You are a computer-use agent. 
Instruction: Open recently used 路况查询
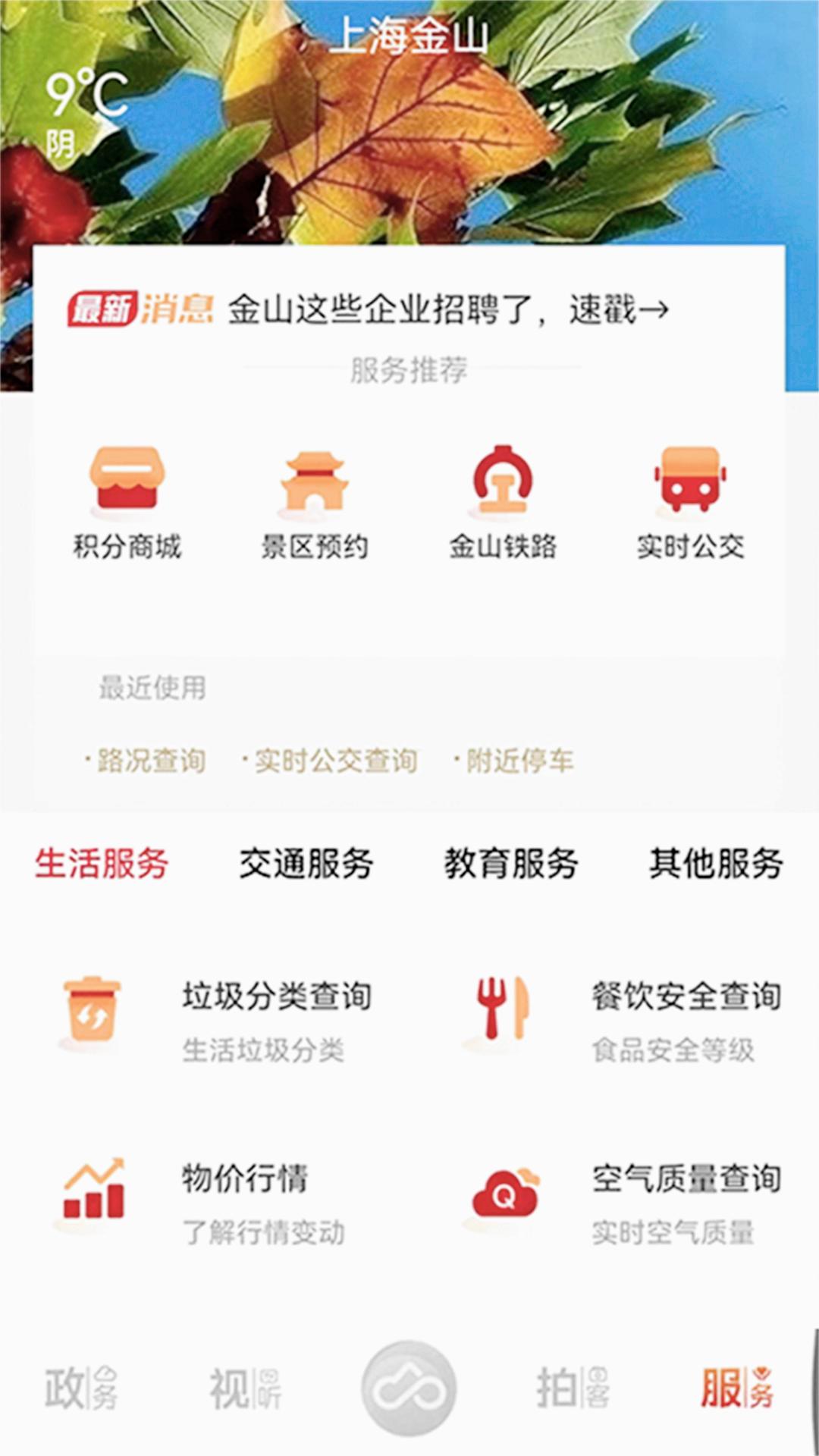[150, 760]
